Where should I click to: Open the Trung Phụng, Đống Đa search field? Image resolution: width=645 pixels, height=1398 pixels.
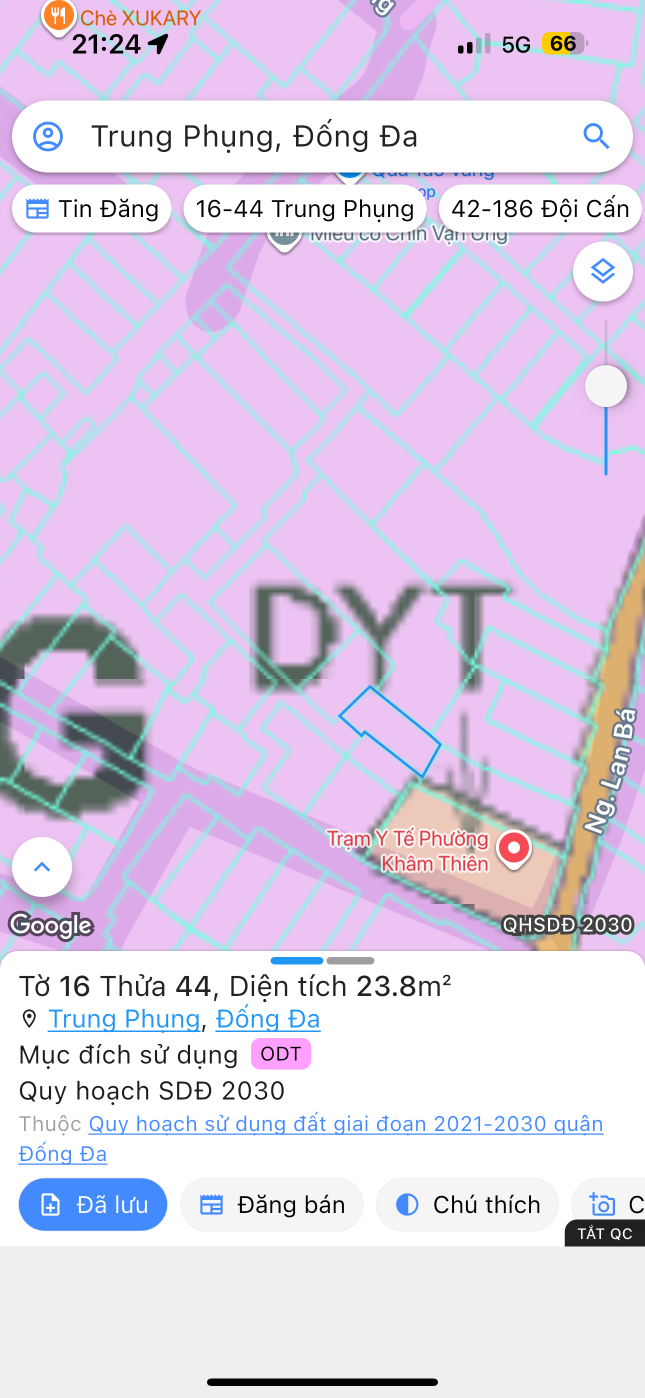pyautogui.click(x=300, y=137)
